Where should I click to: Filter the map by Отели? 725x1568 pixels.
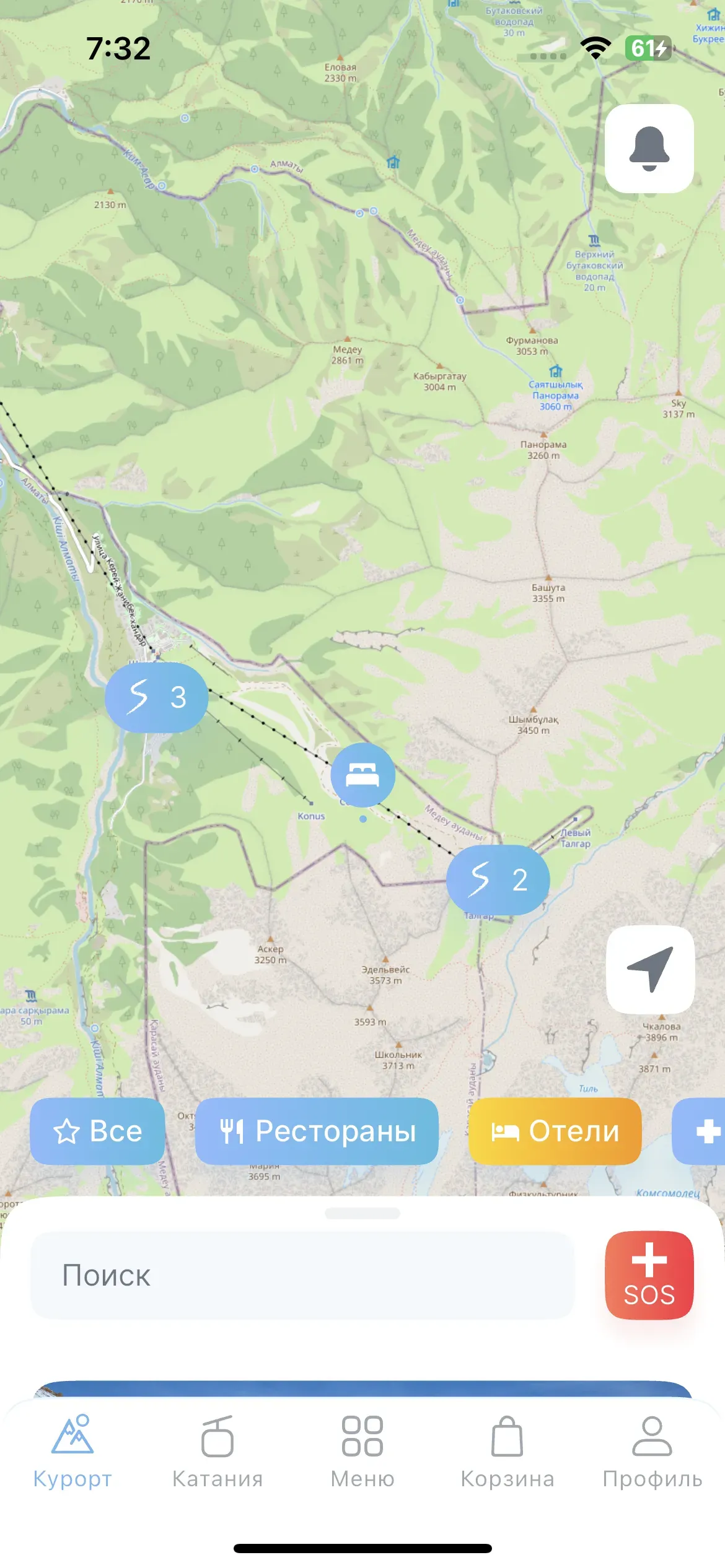pos(555,1131)
